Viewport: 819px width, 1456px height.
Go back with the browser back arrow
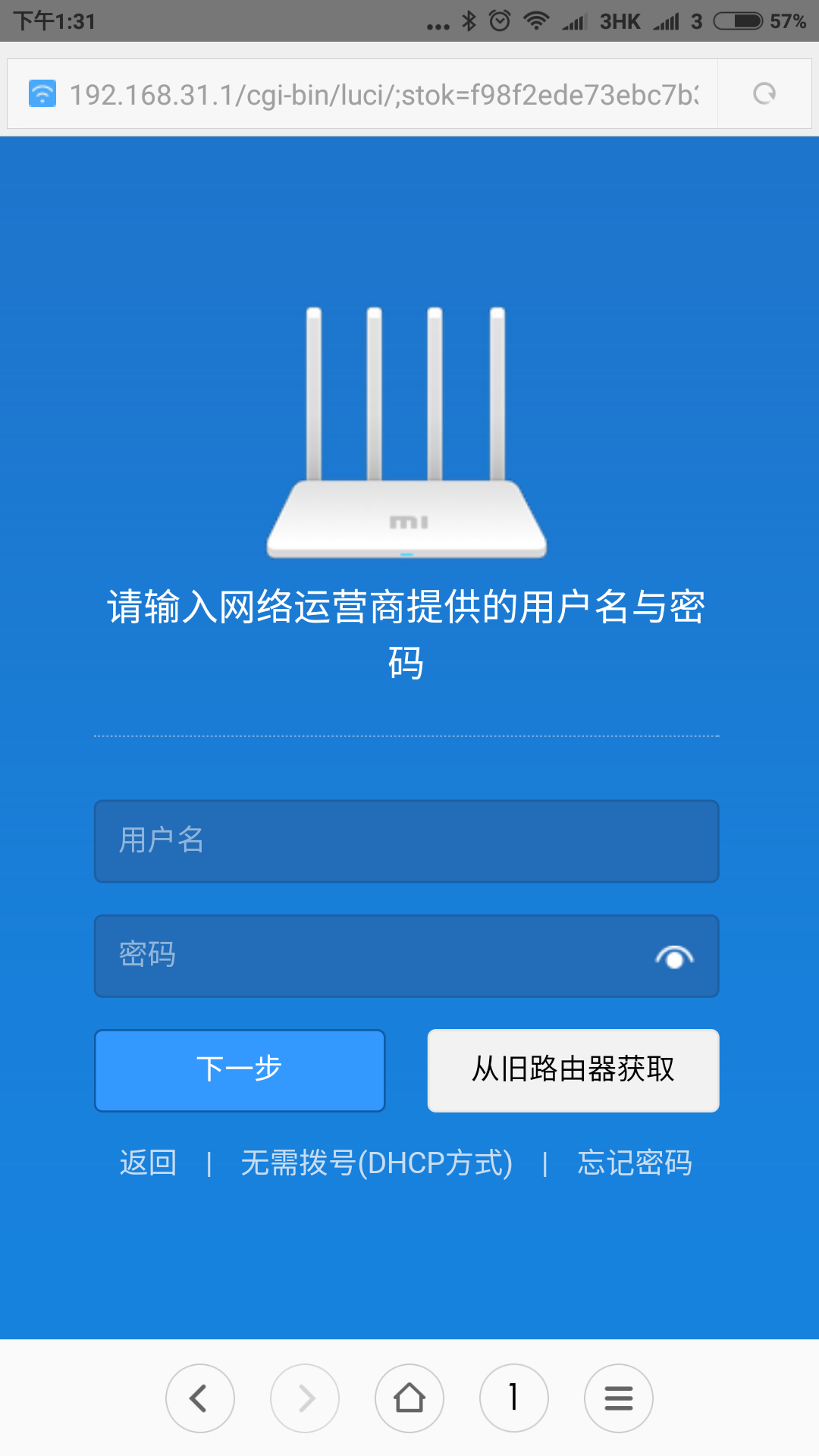point(199,1398)
